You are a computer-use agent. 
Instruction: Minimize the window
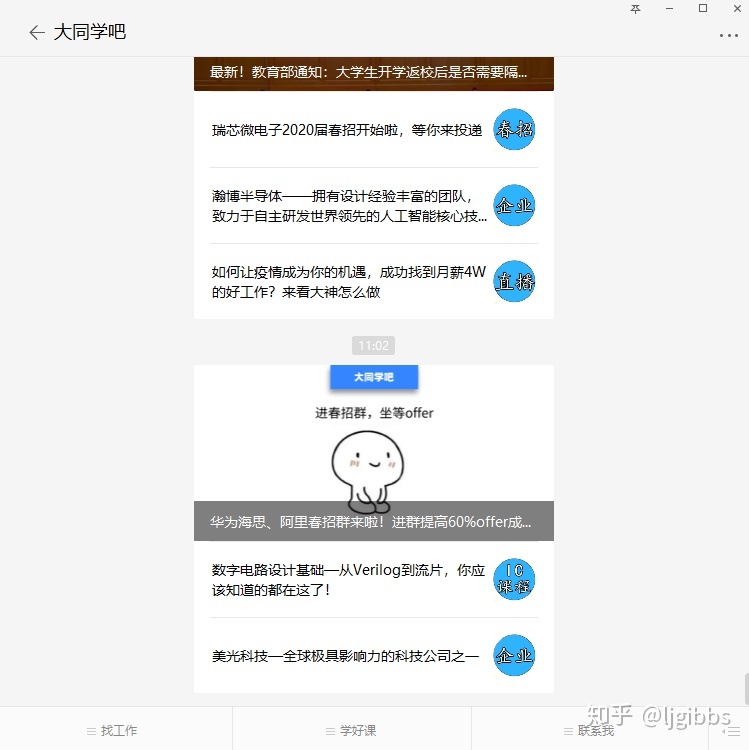pyautogui.click(x=668, y=8)
